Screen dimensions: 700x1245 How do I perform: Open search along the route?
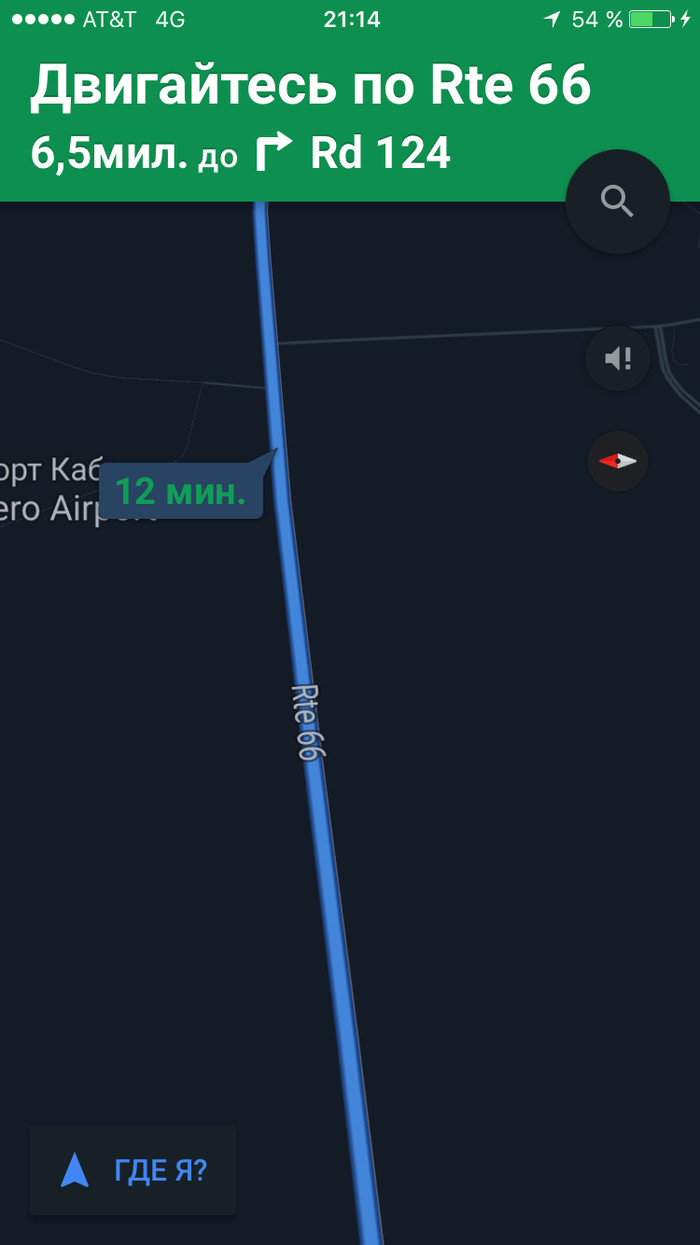(617, 202)
